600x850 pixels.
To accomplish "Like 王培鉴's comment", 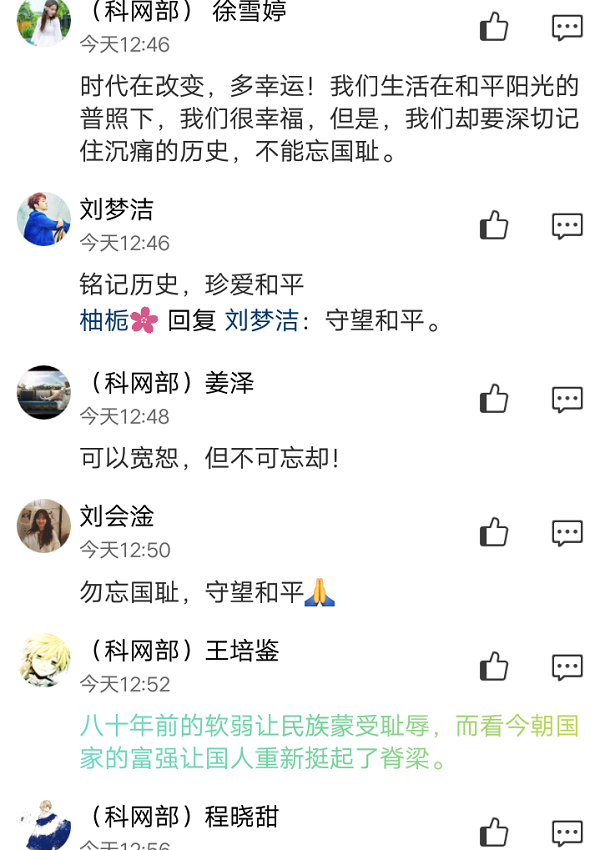I will tap(494, 666).
